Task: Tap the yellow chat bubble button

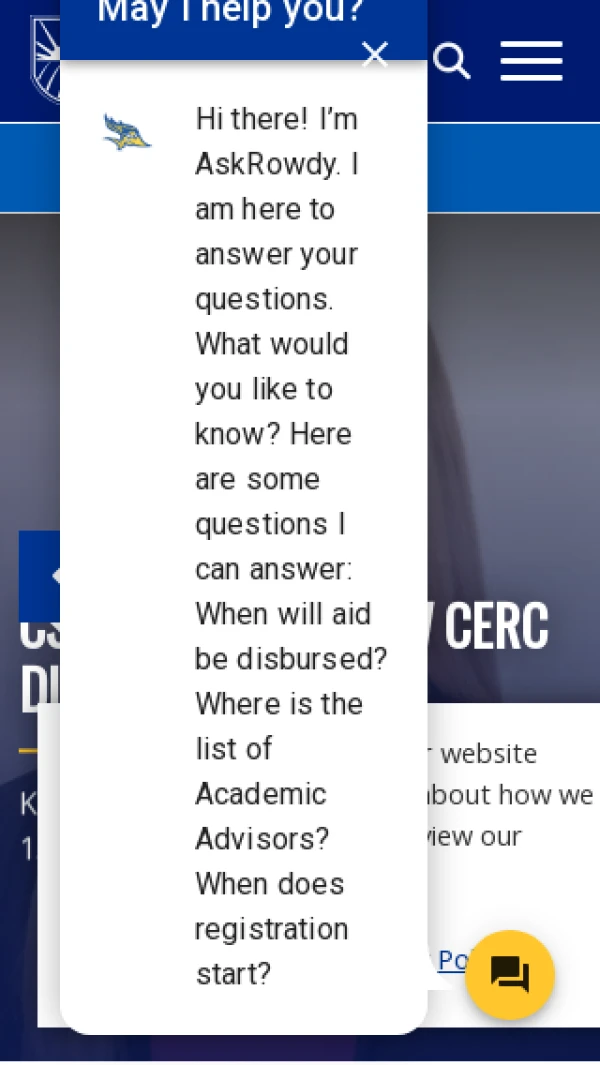Action: [x=510, y=974]
